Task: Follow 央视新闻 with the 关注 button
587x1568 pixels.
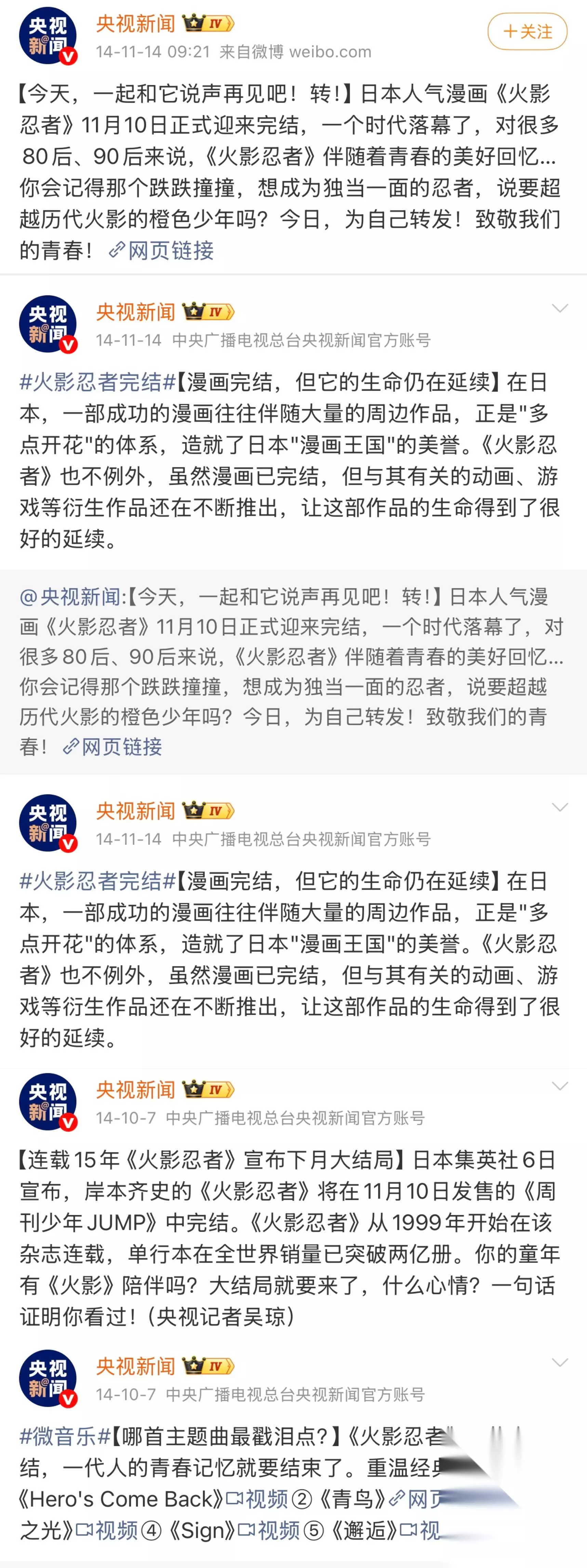Action: tap(527, 32)
